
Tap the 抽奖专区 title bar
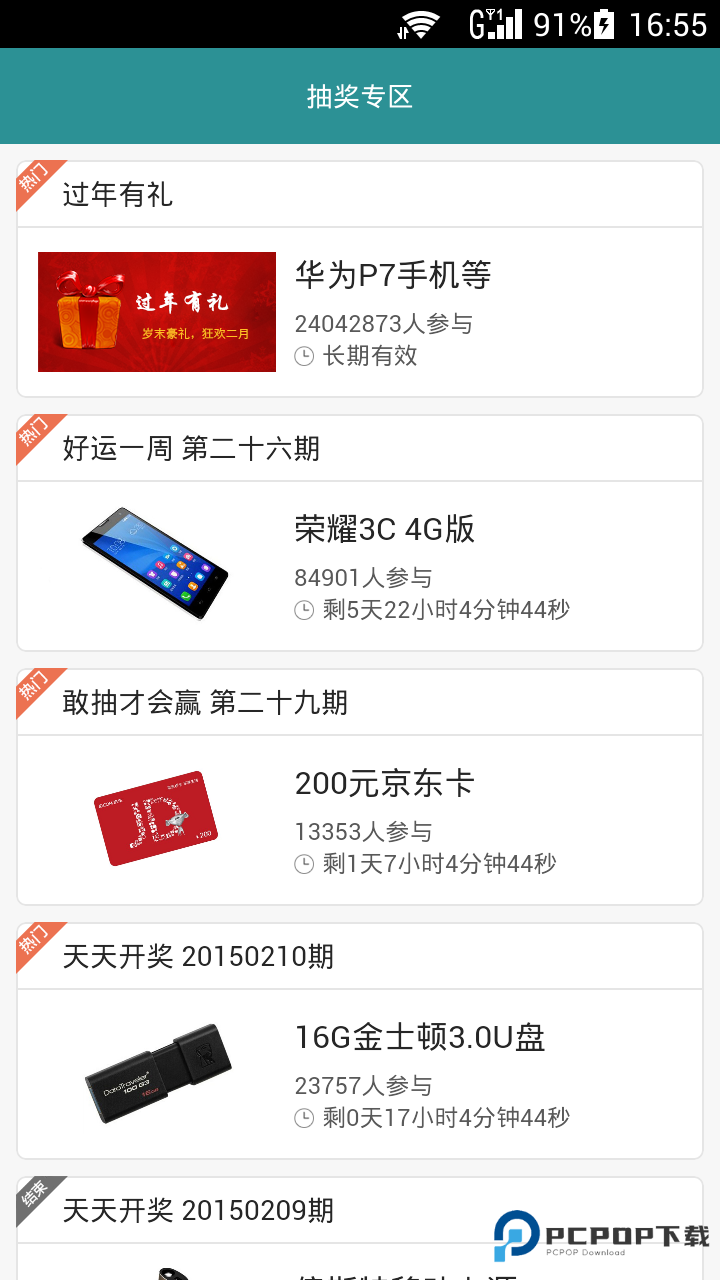point(360,96)
